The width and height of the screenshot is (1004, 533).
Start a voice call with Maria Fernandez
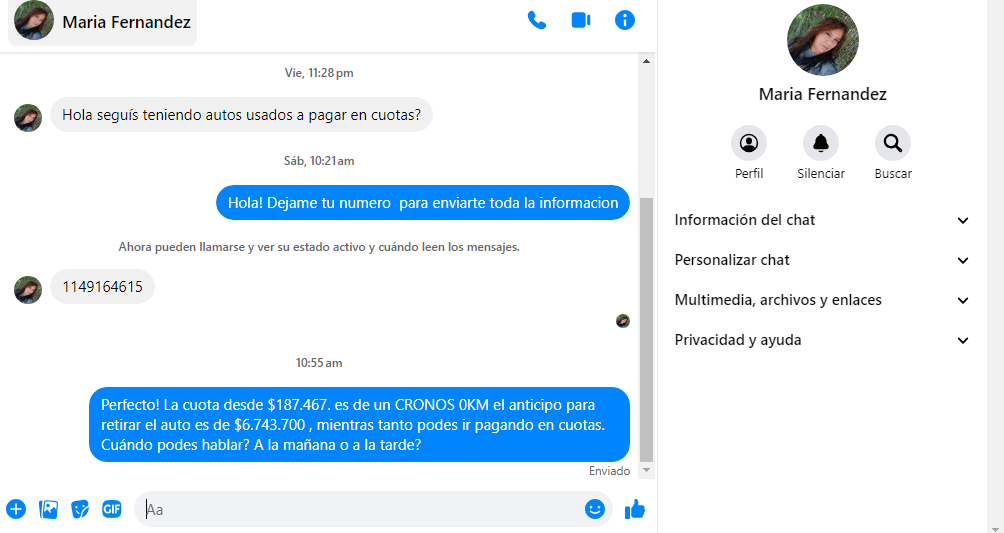click(537, 20)
